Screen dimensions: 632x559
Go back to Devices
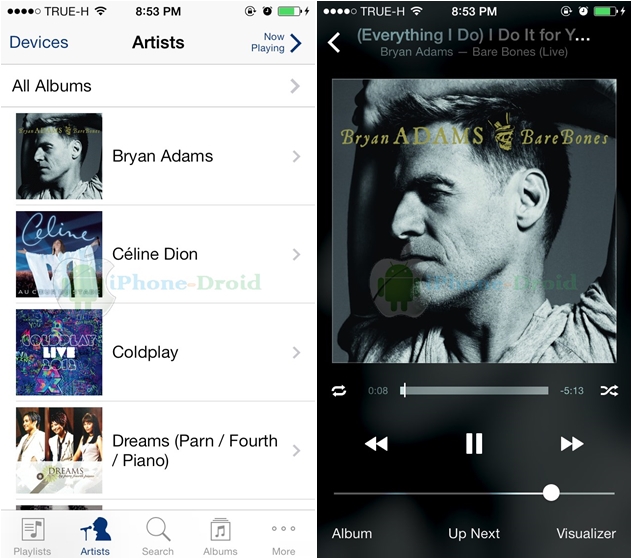tap(39, 42)
